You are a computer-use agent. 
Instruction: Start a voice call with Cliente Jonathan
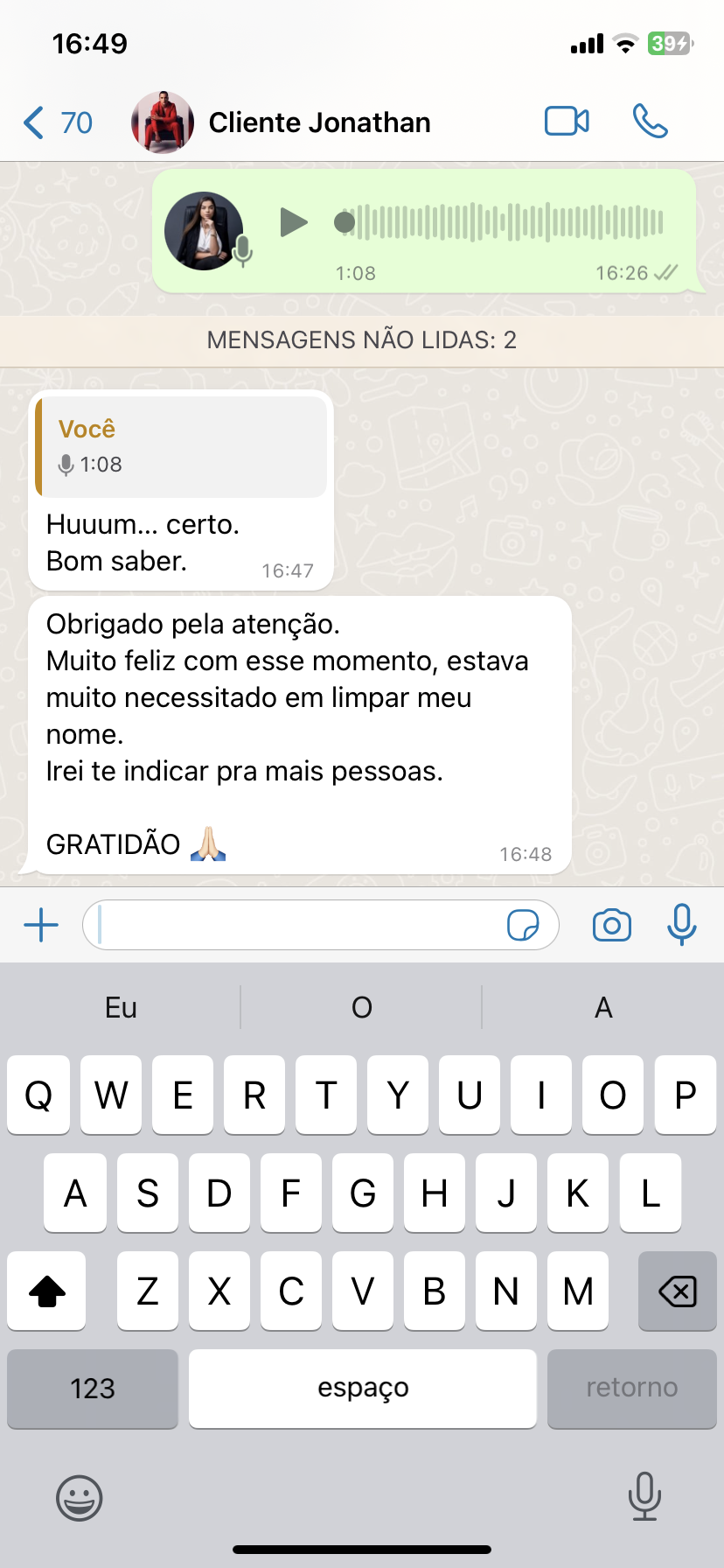tap(650, 122)
